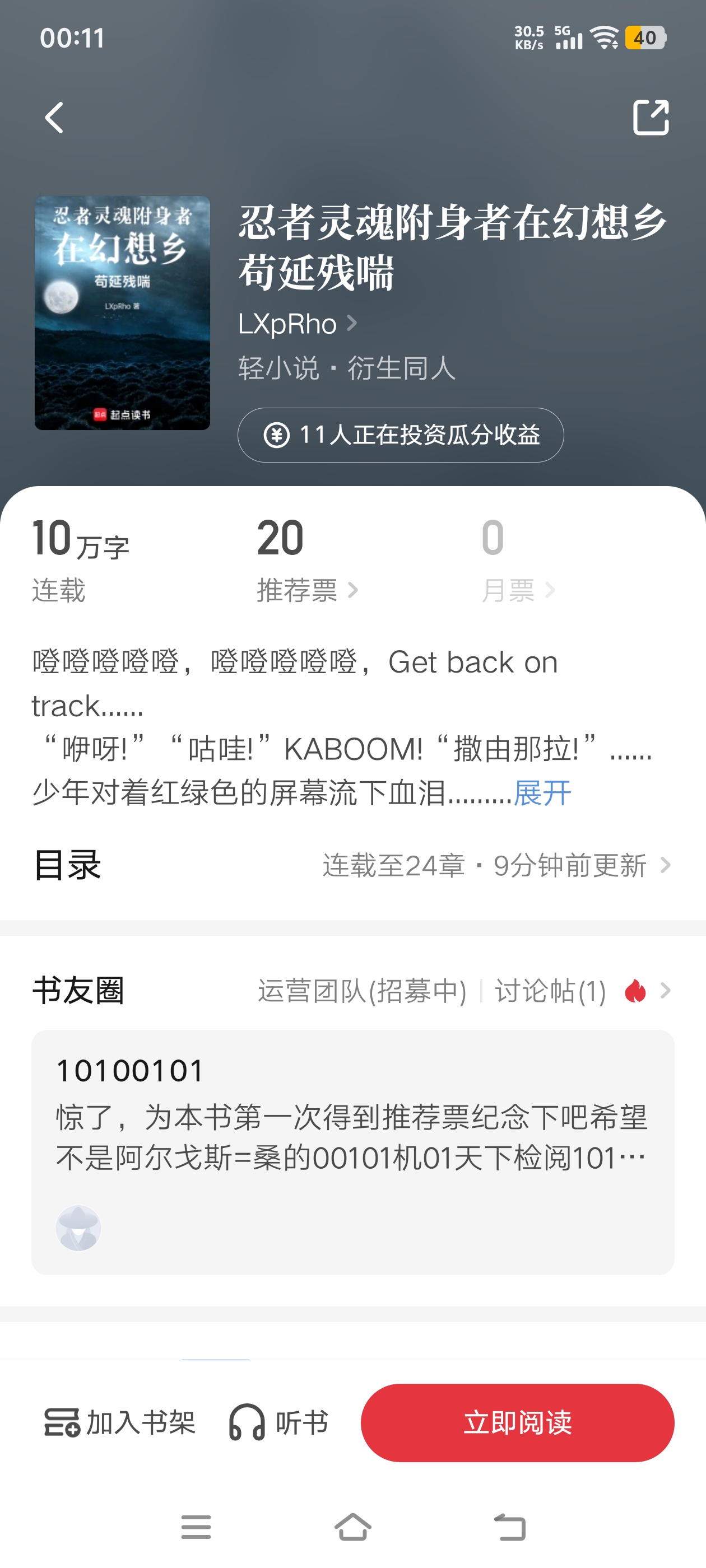
Task: Expand the synopsis with 展开
Action: click(541, 793)
